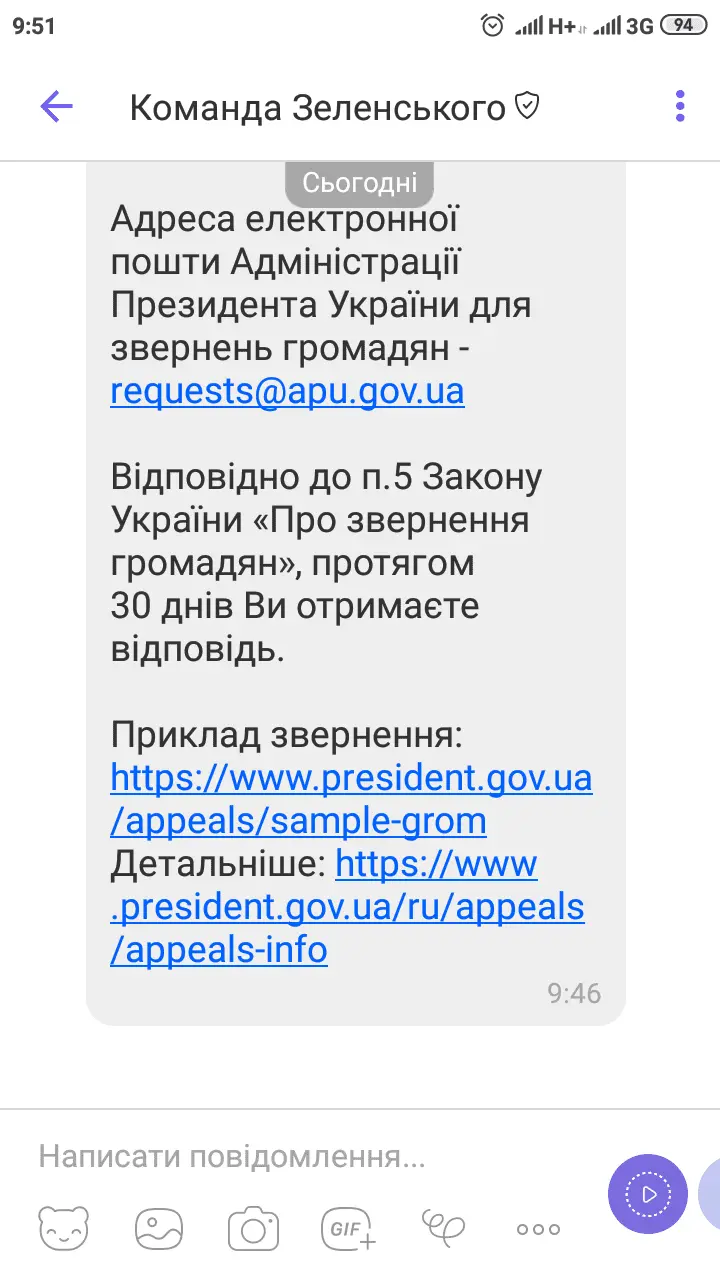Open the doodle drawing tool
Screen dimensions: 720x1280
click(x=443, y=1226)
